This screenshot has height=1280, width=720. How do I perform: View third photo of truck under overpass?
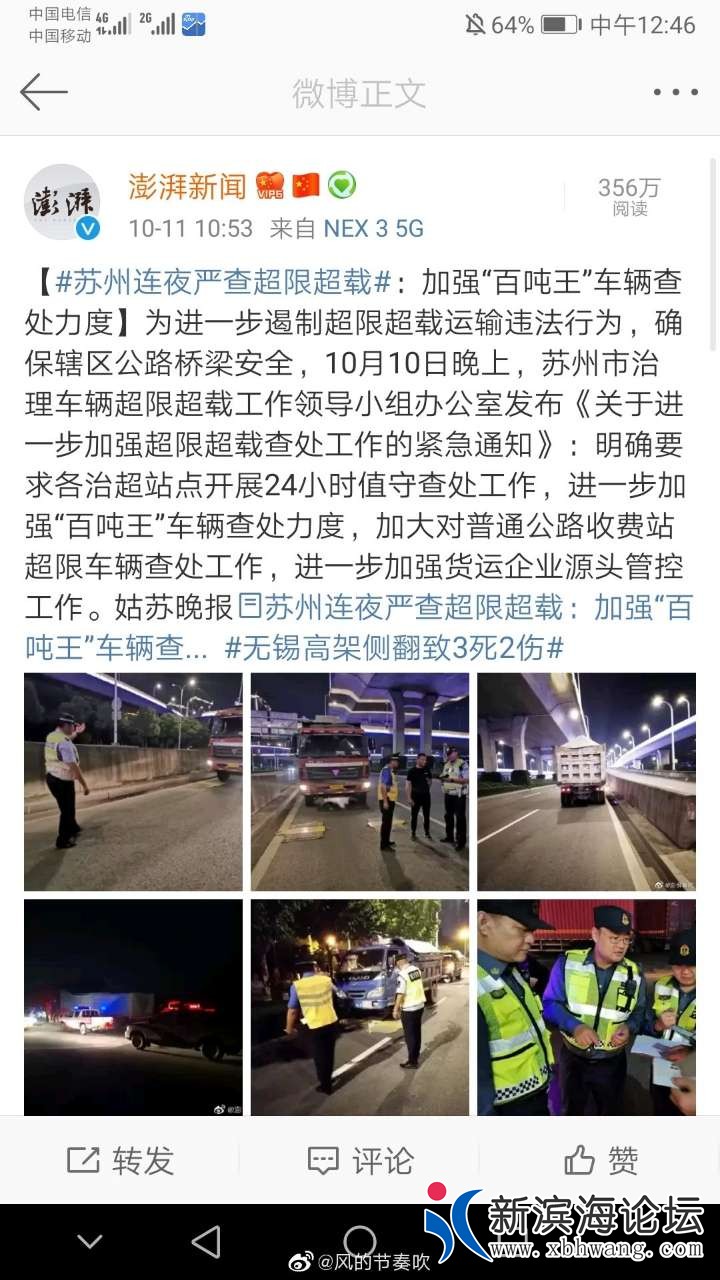[586, 781]
